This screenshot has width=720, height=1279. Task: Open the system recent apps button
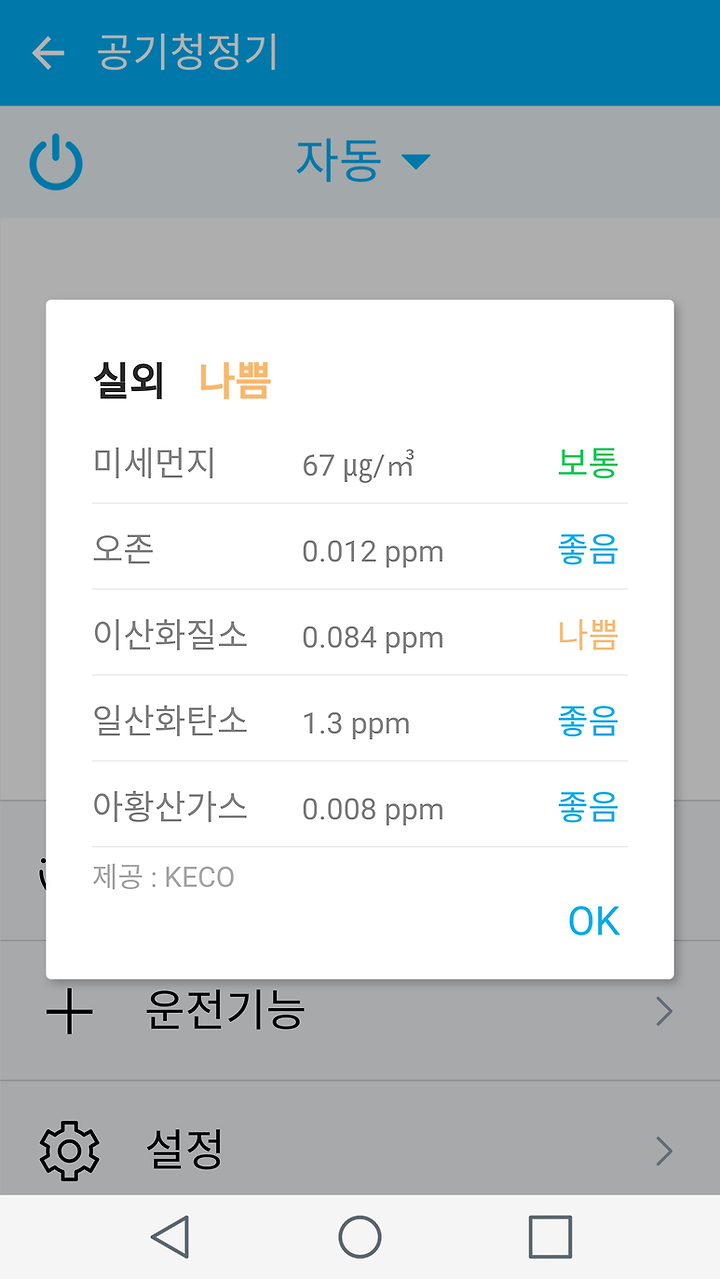tap(550, 1237)
